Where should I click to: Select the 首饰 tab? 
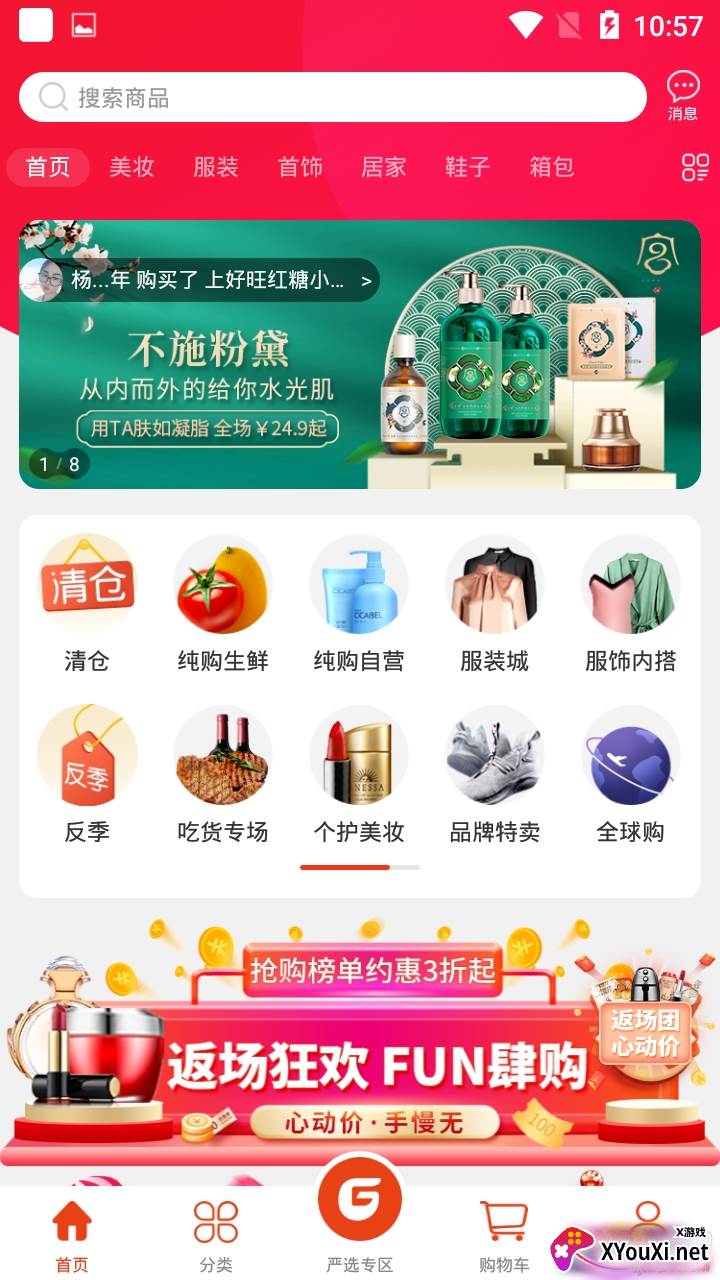click(x=300, y=167)
